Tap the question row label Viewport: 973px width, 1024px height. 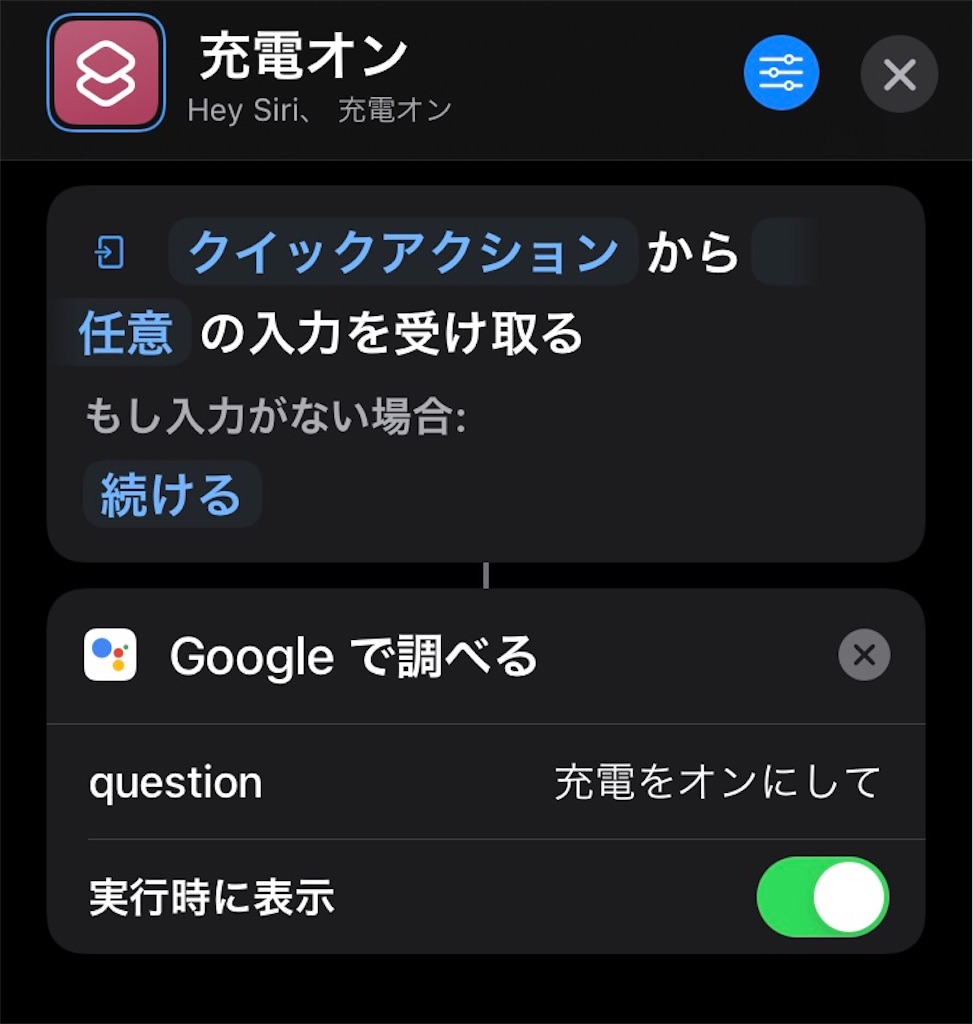click(x=175, y=783)
